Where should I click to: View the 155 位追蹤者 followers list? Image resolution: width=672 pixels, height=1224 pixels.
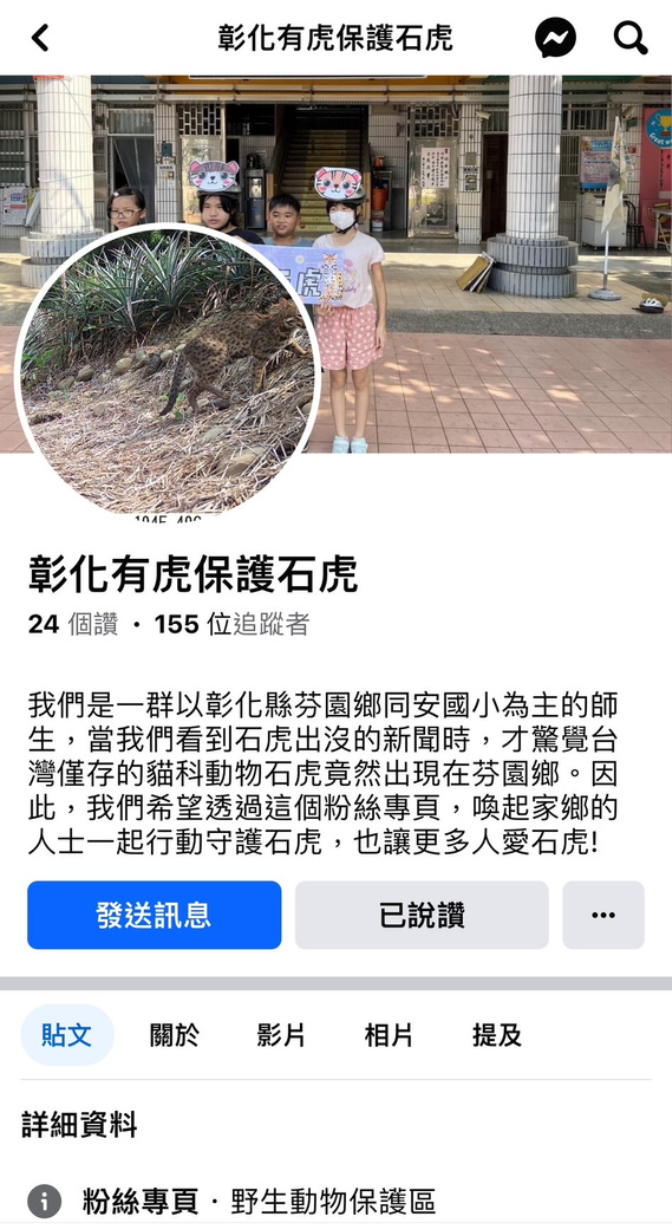coord(231,625)
